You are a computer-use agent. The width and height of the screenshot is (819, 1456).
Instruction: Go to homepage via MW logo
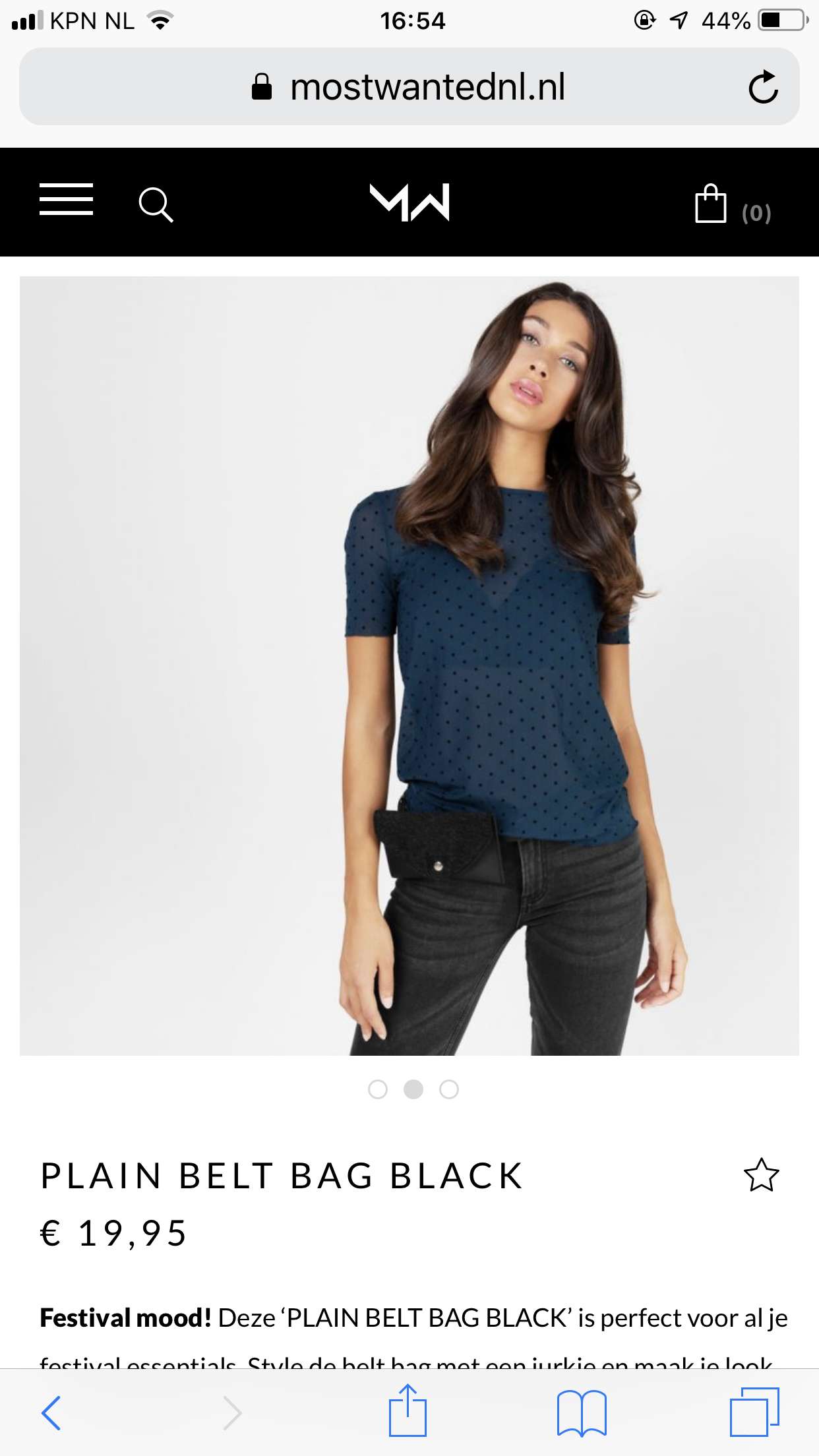[x=409, y=202]
